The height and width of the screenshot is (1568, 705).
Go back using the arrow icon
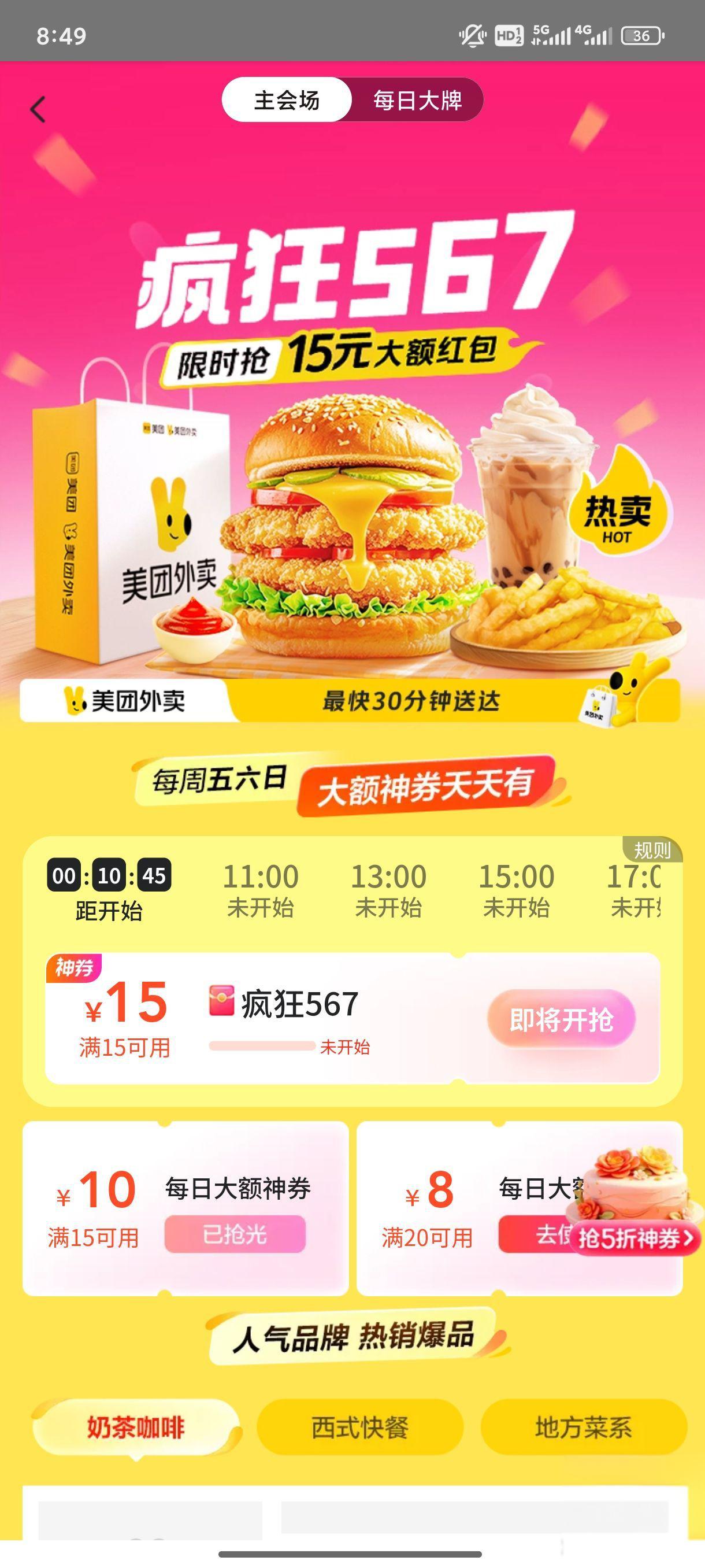pyautogui.click(x=38, y=110)
